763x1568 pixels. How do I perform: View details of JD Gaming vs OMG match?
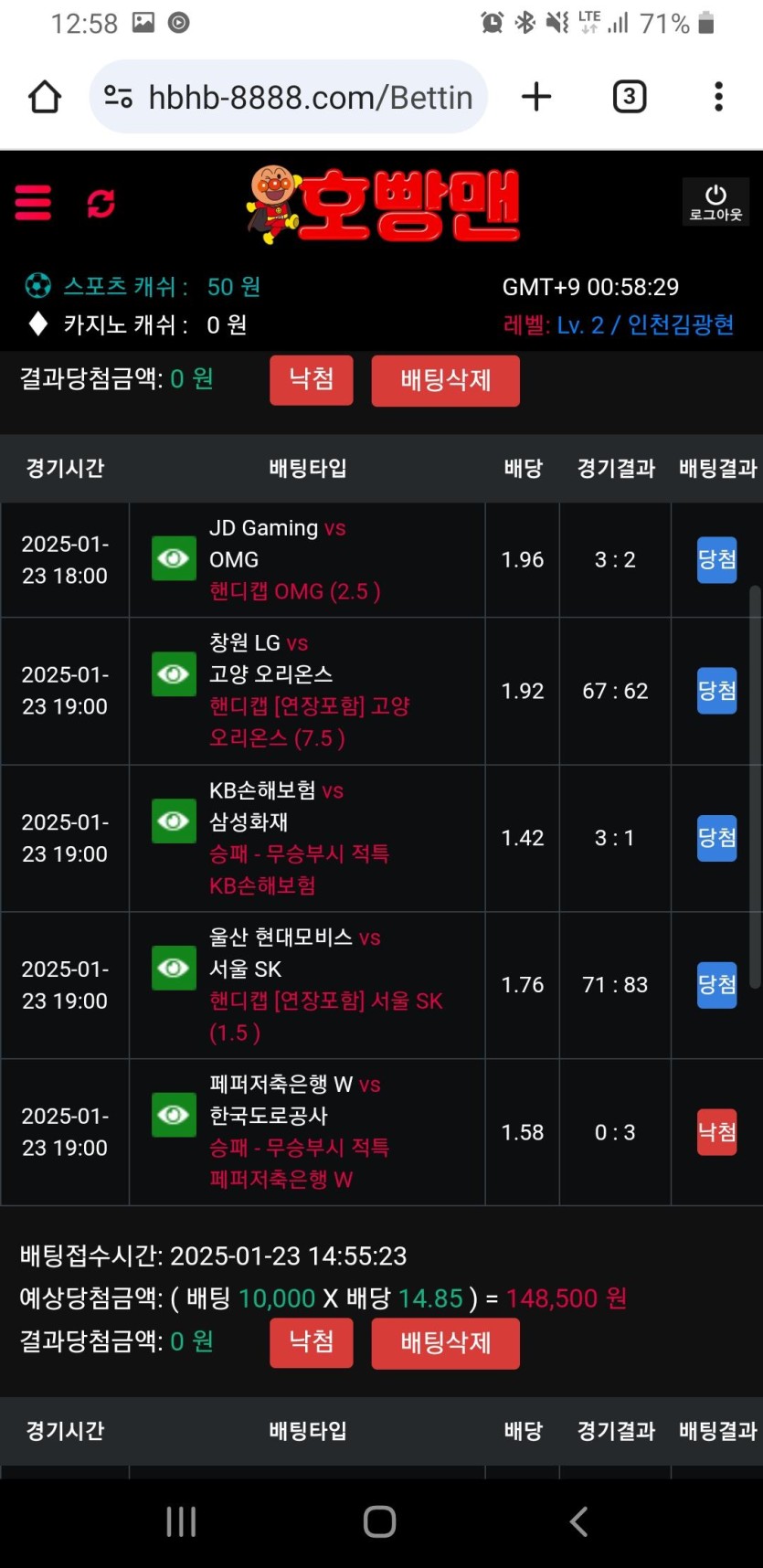[174, 558]
